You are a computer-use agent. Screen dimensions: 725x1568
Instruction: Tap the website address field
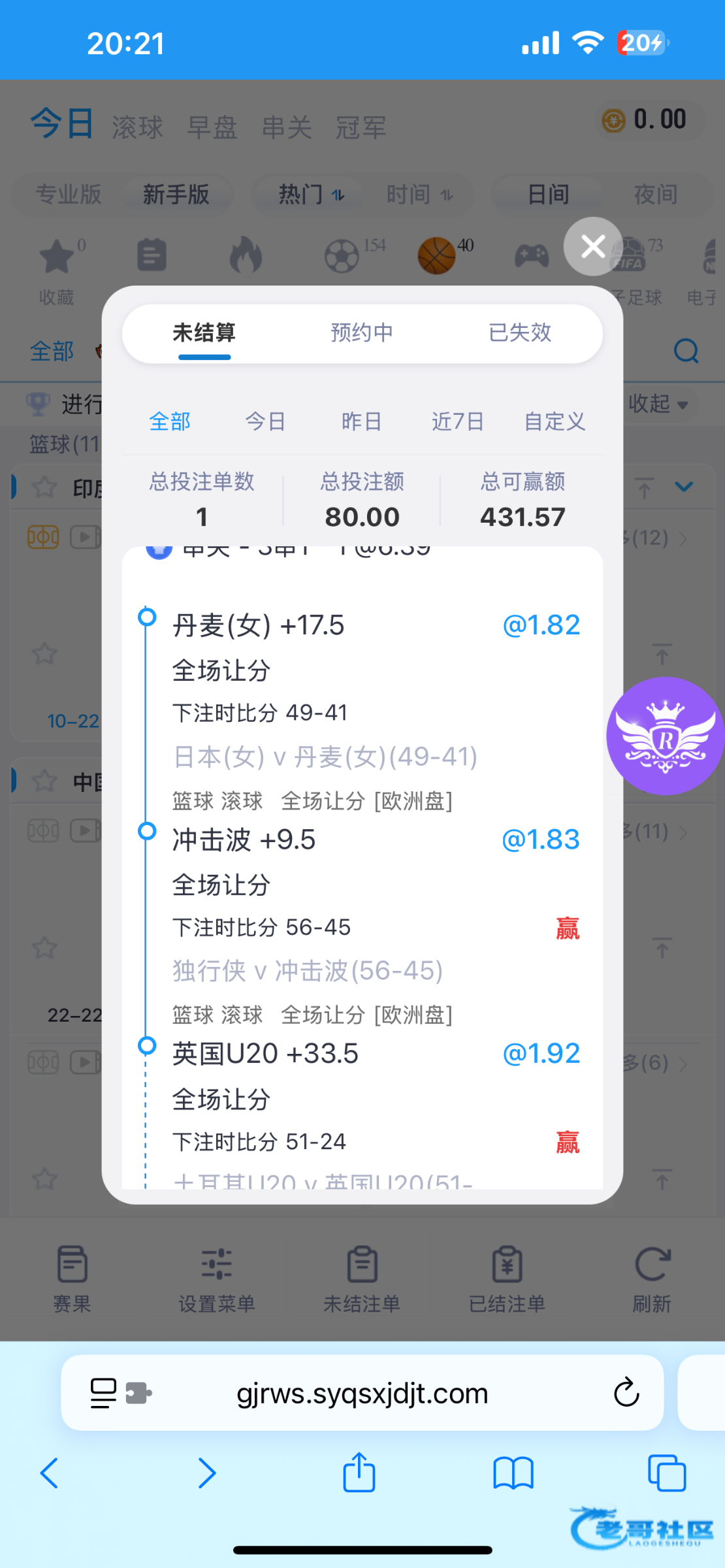[x=362, y=1393]
